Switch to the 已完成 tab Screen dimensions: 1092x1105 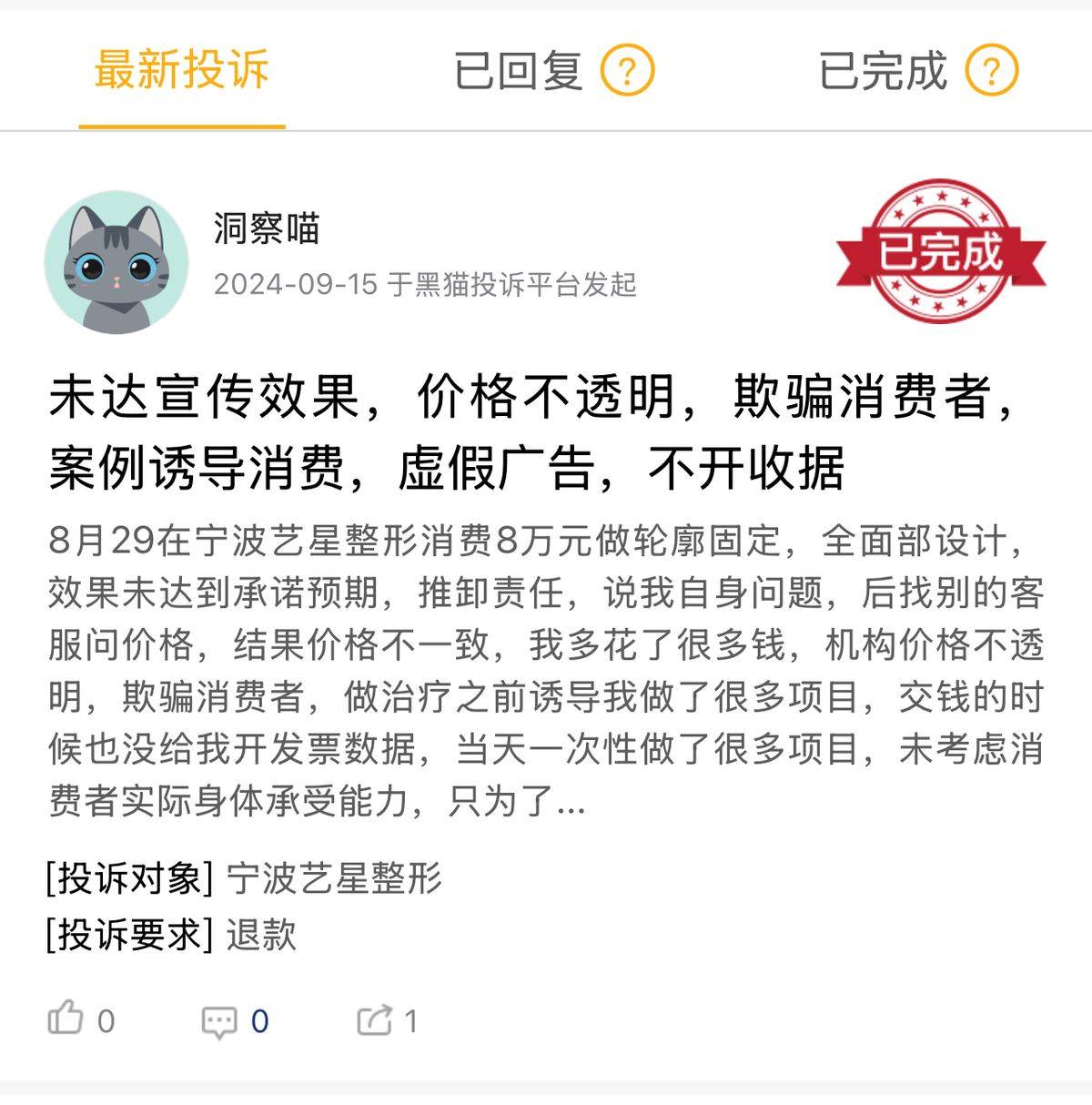pyautogui.click(x=882, y=70)
